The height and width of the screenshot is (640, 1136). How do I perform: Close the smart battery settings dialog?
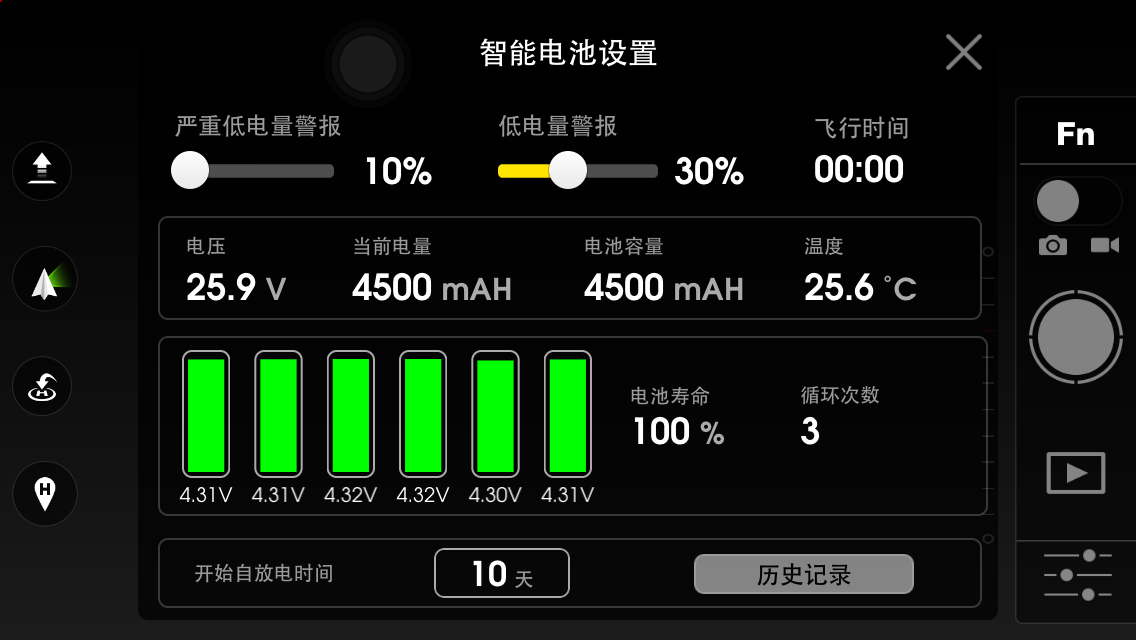click(963, 52)
